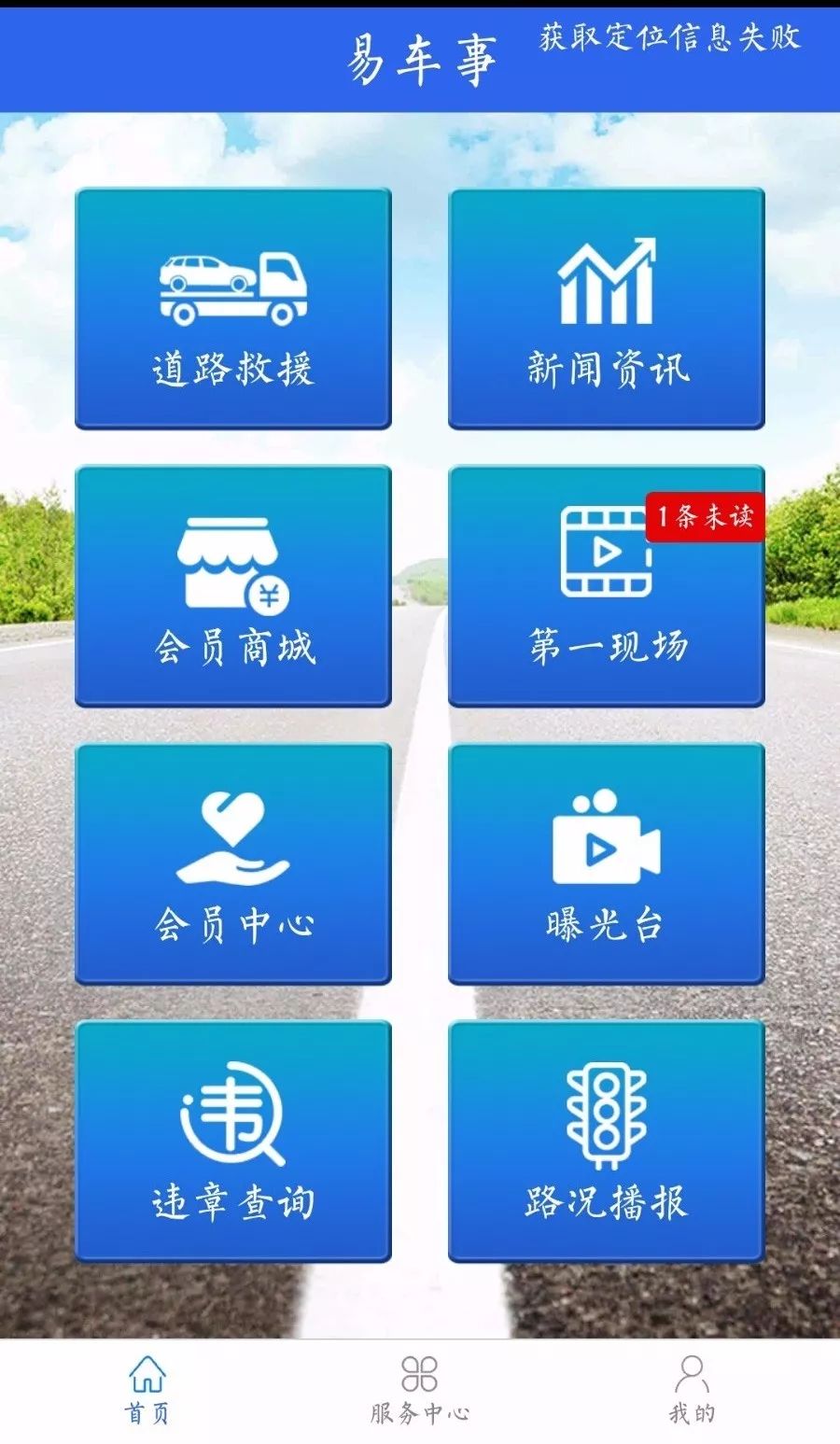
Task: Click the heart-in-hand icon for 会员中心
Action: tap(231, 835)
